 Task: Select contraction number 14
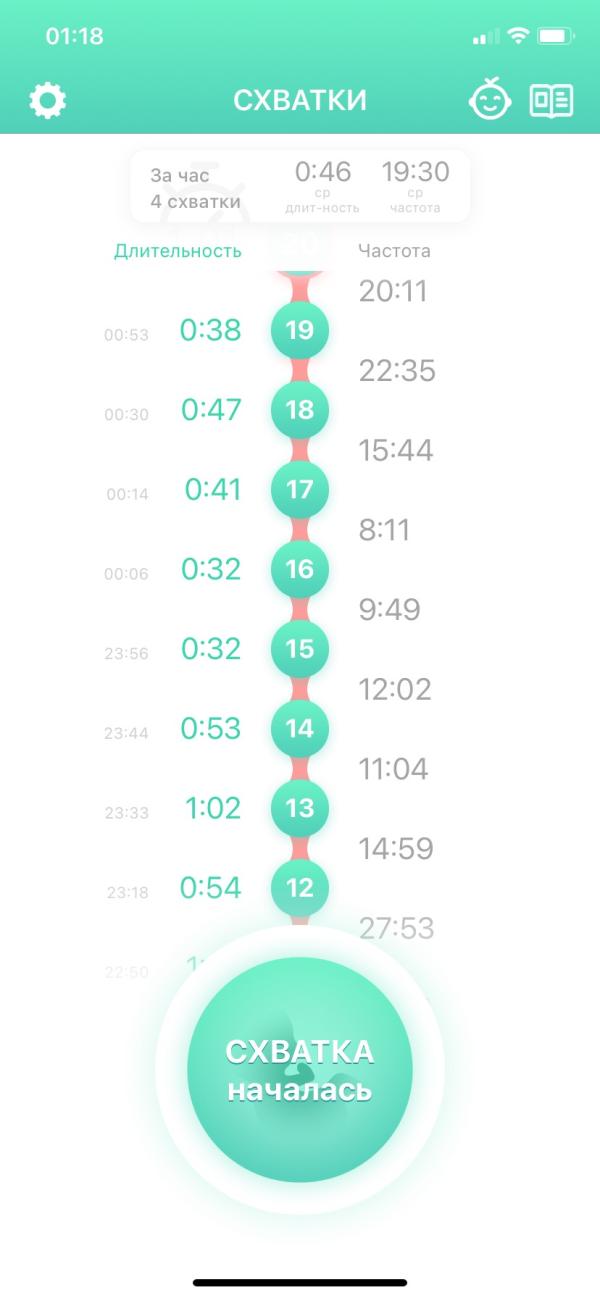pyautogui.click(x=300, y=728)
